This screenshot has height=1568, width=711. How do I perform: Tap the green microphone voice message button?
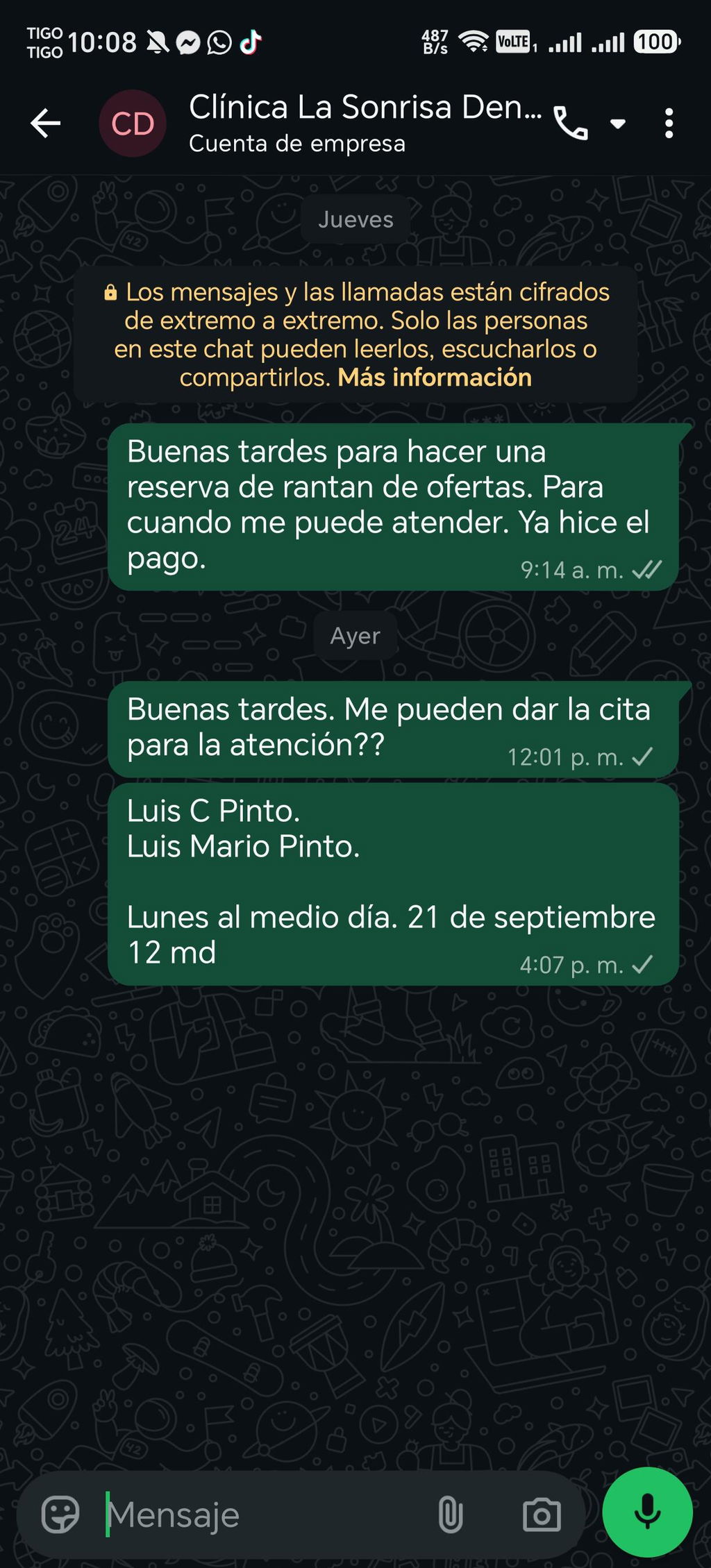(x=647, y=1512)
